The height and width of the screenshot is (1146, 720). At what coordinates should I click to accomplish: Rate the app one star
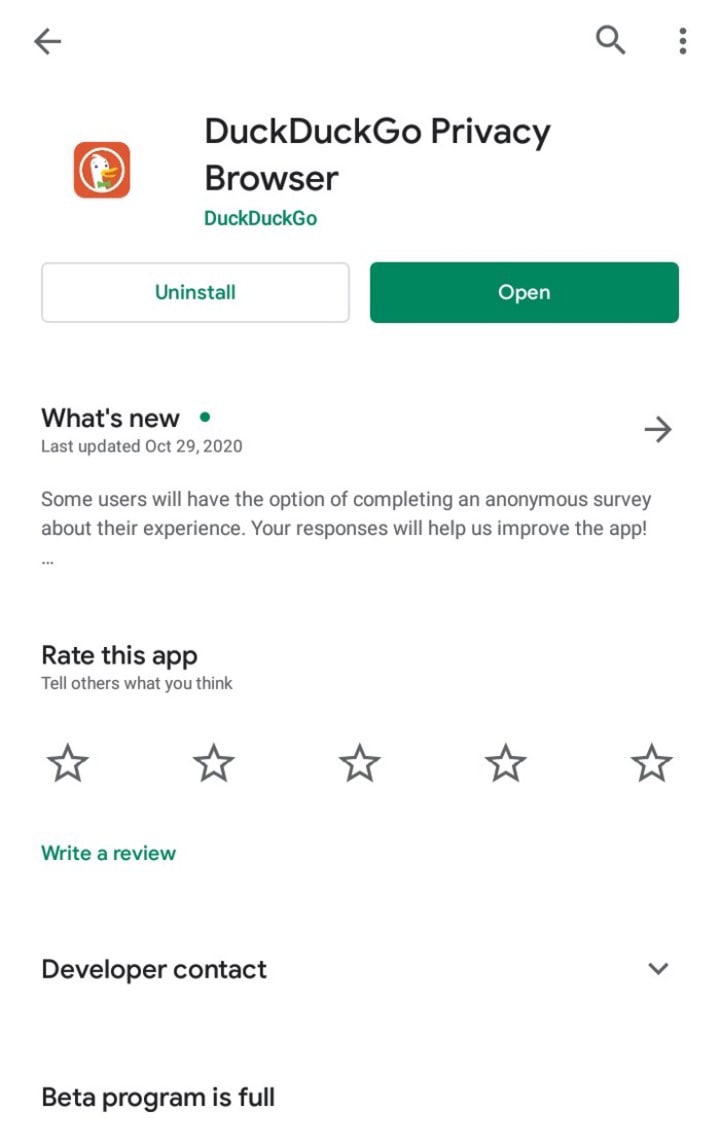pos(68,764)
